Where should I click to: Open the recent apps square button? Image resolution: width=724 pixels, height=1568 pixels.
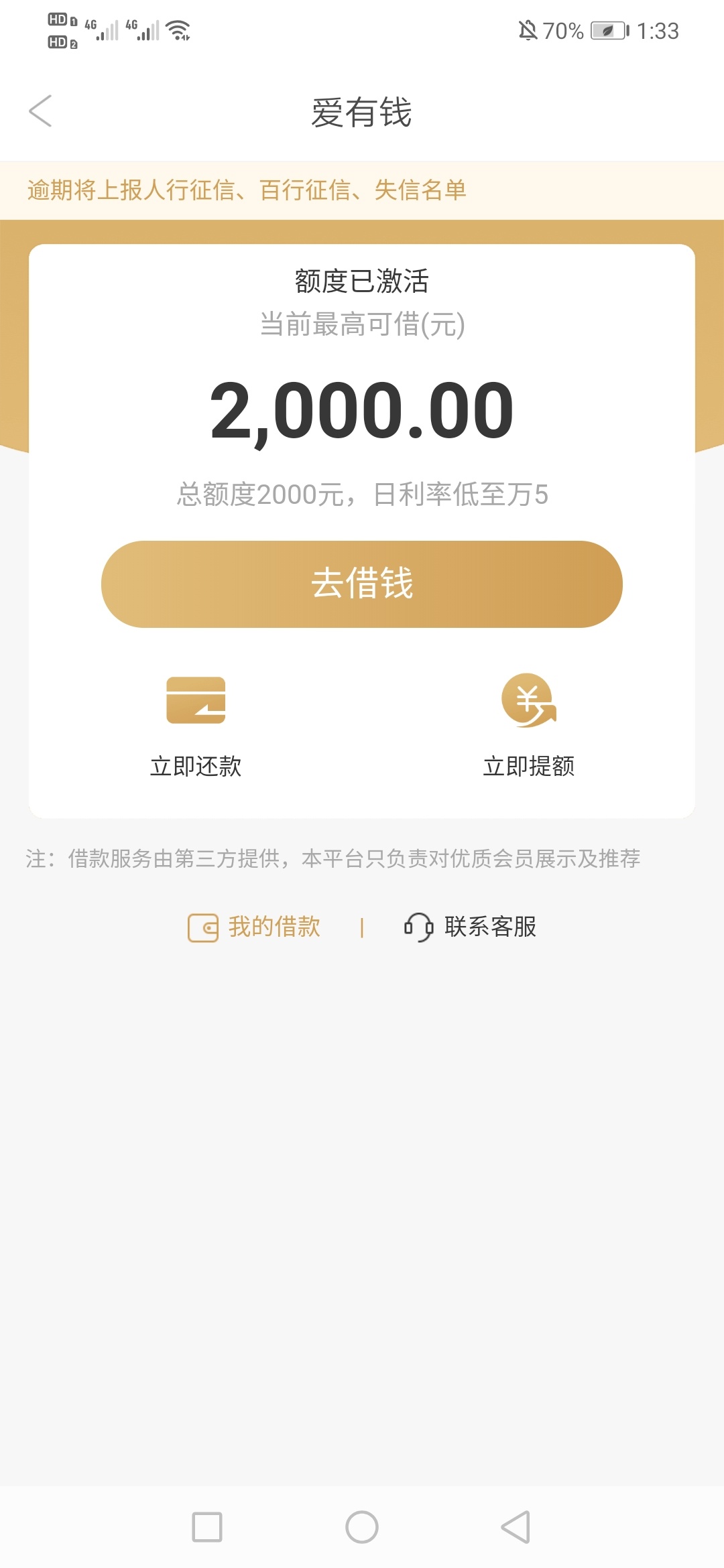[x=207, y=1527]
